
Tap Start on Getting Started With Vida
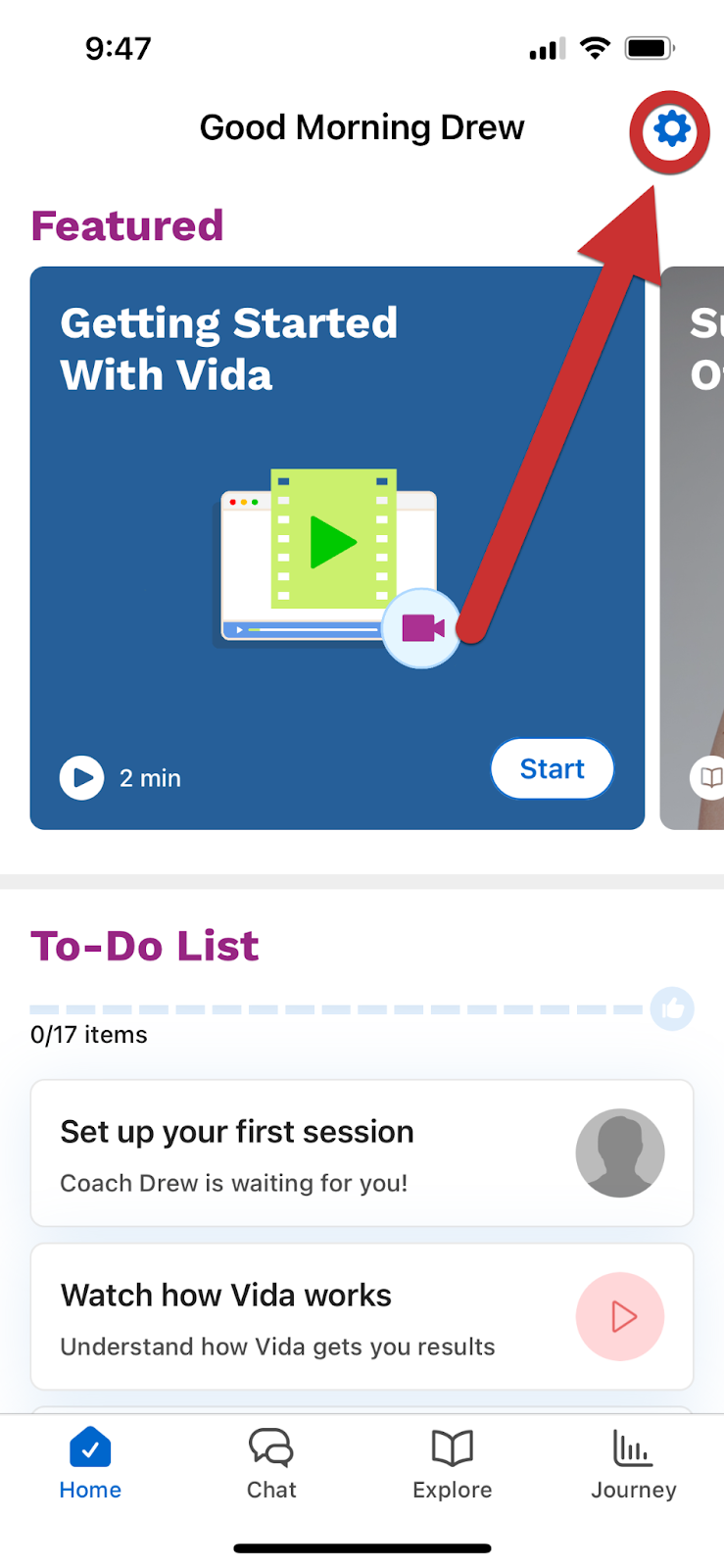coord(552,768)
